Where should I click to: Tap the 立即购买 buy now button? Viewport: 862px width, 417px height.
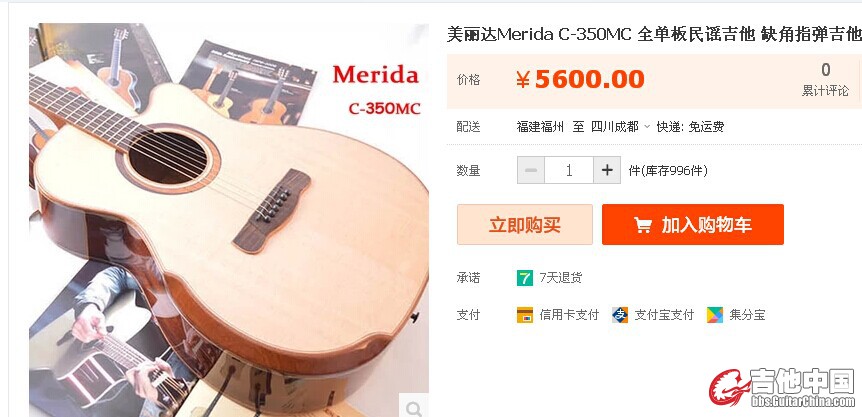pos(524,225)
